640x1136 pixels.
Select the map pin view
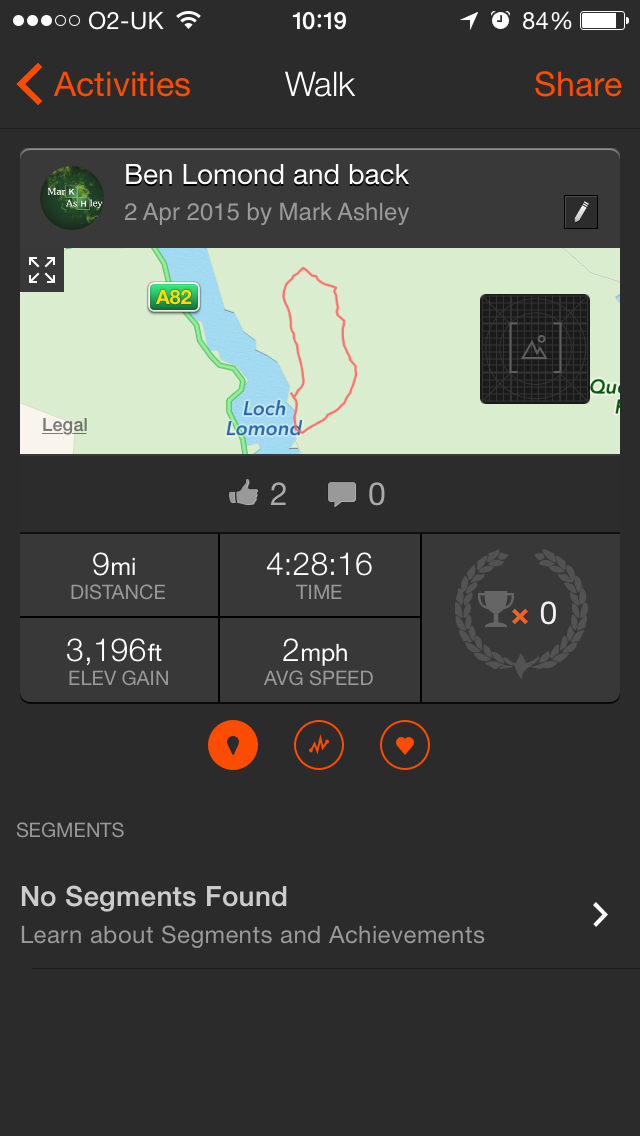pos(233,745)
